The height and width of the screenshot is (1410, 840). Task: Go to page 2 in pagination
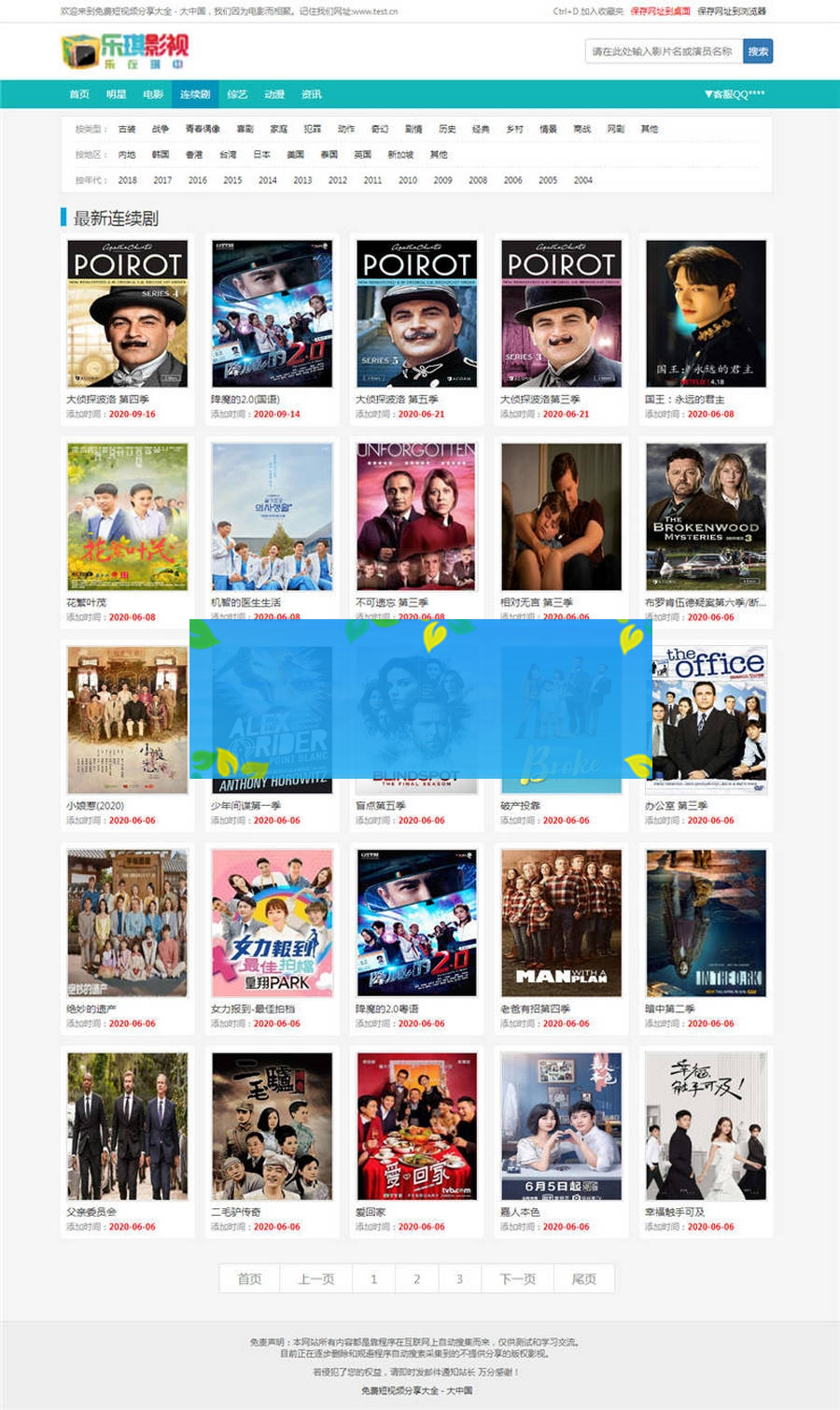pos(416,1278)
